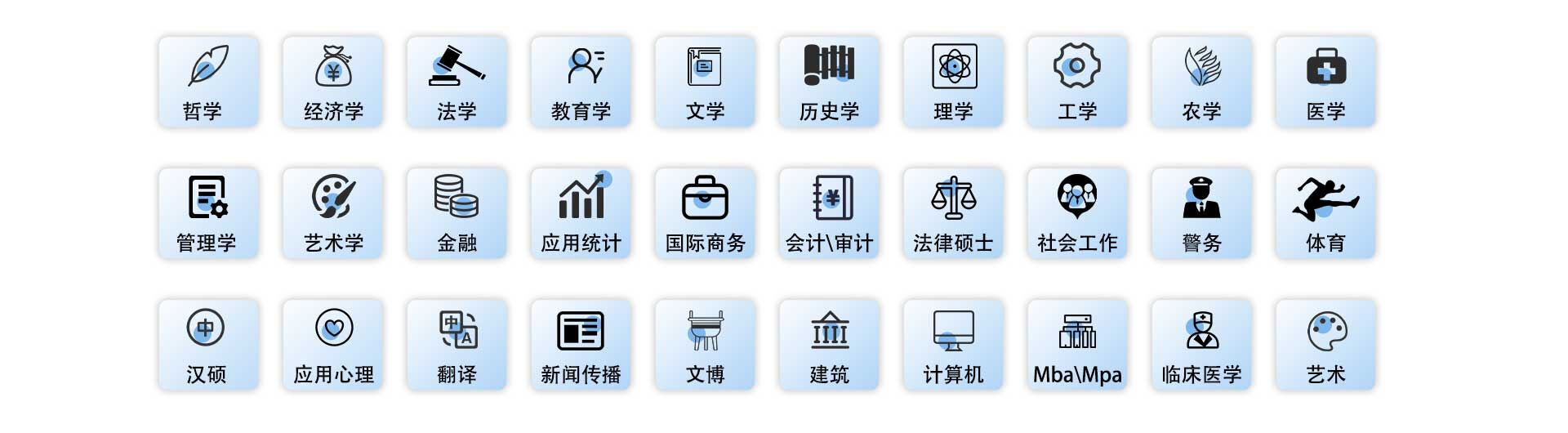Open the 翻译 tile

[457, 345]
